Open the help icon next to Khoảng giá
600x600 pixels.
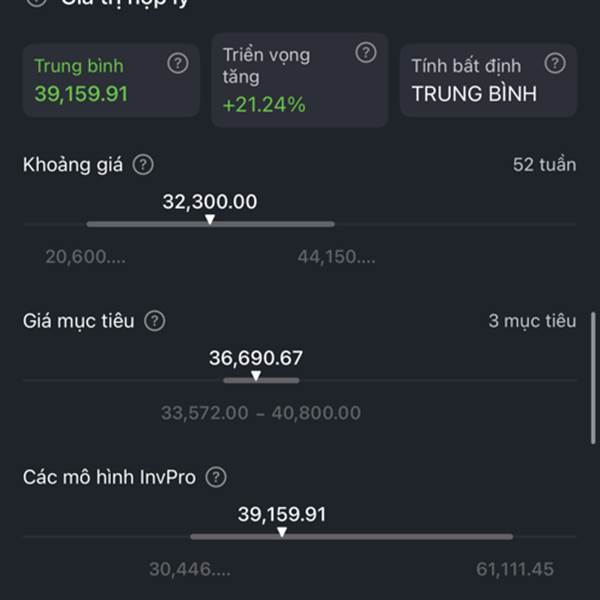pos(143,165)
